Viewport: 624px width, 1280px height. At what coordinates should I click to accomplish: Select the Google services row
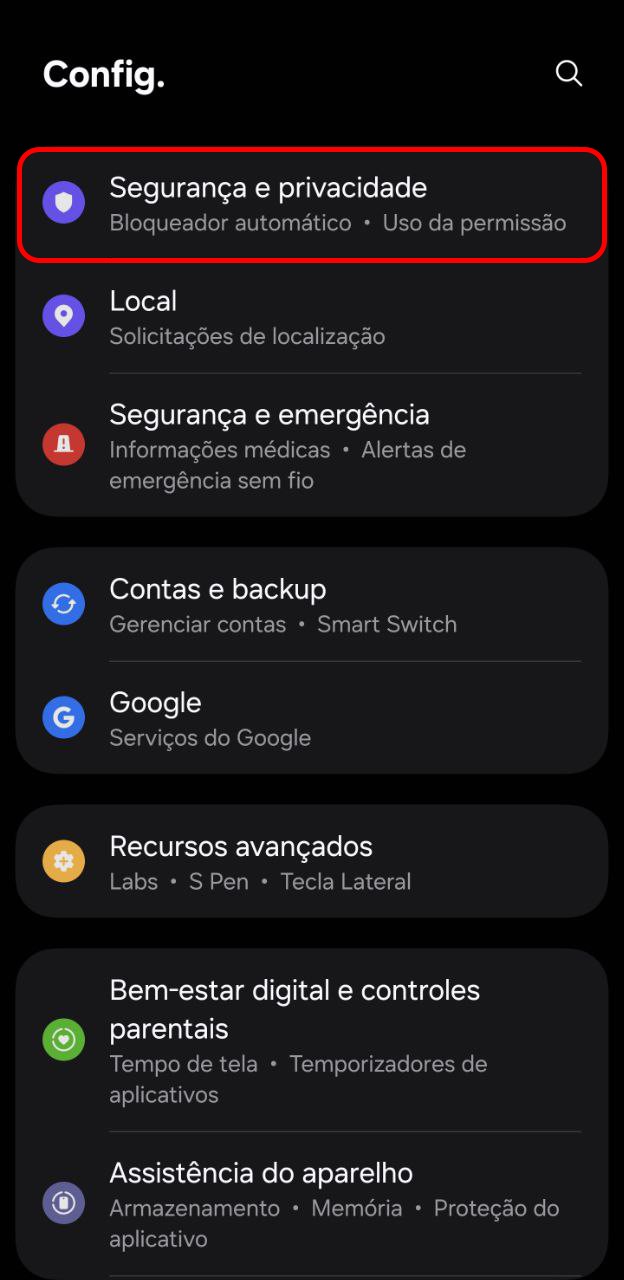click(312, 718)
